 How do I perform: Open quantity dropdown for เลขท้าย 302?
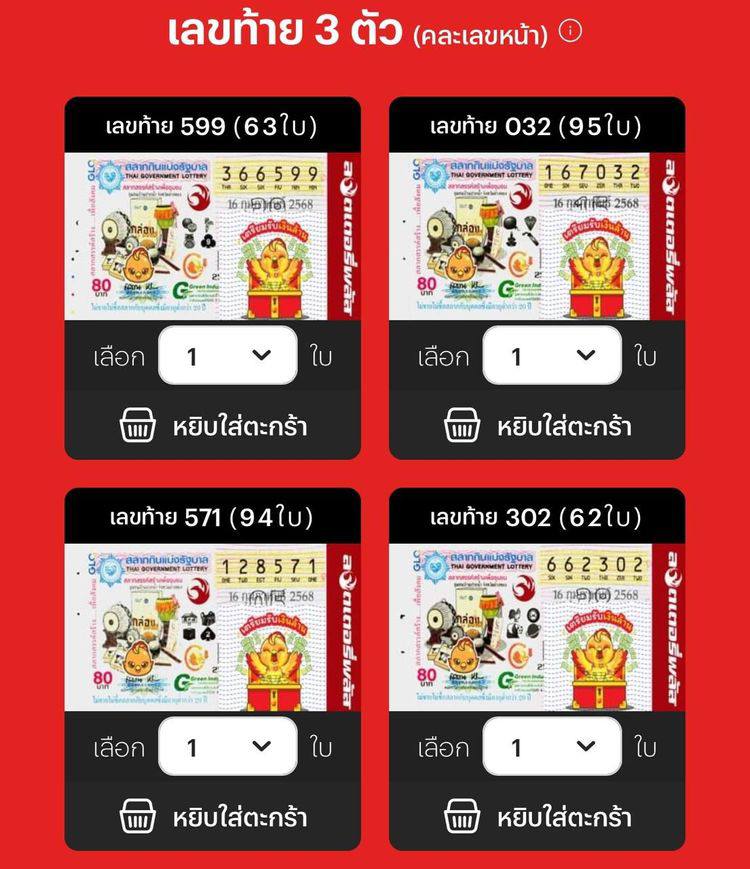click(x=552, y=746)
